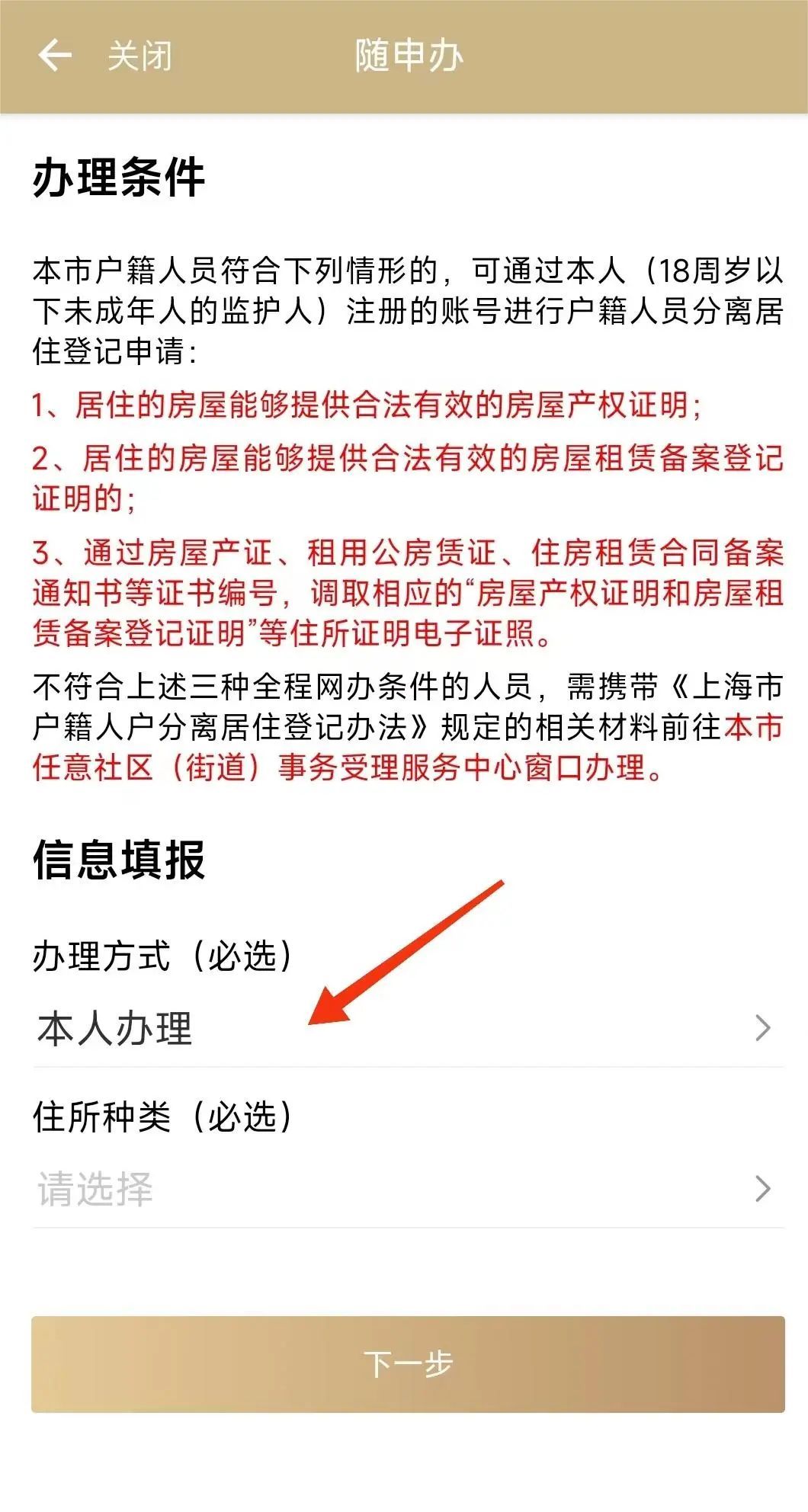Continue with the 下一步 button
This screenshot has width=808, height=1512.
coord(407,1364)
